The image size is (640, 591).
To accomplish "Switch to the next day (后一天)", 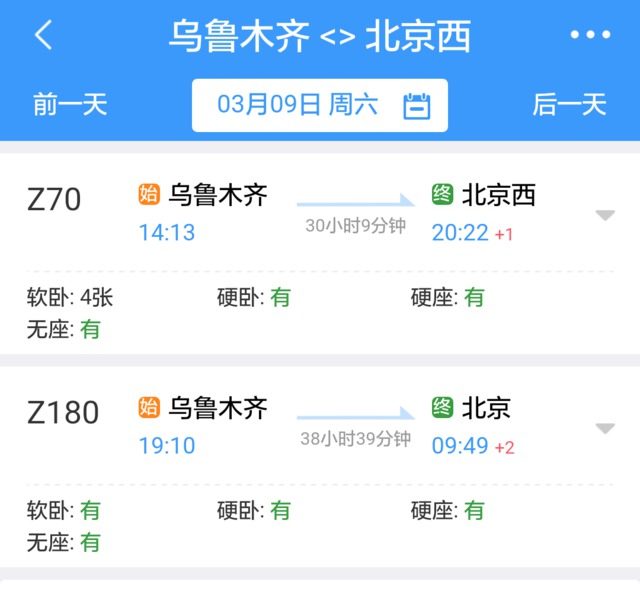I will click(569, 104).
